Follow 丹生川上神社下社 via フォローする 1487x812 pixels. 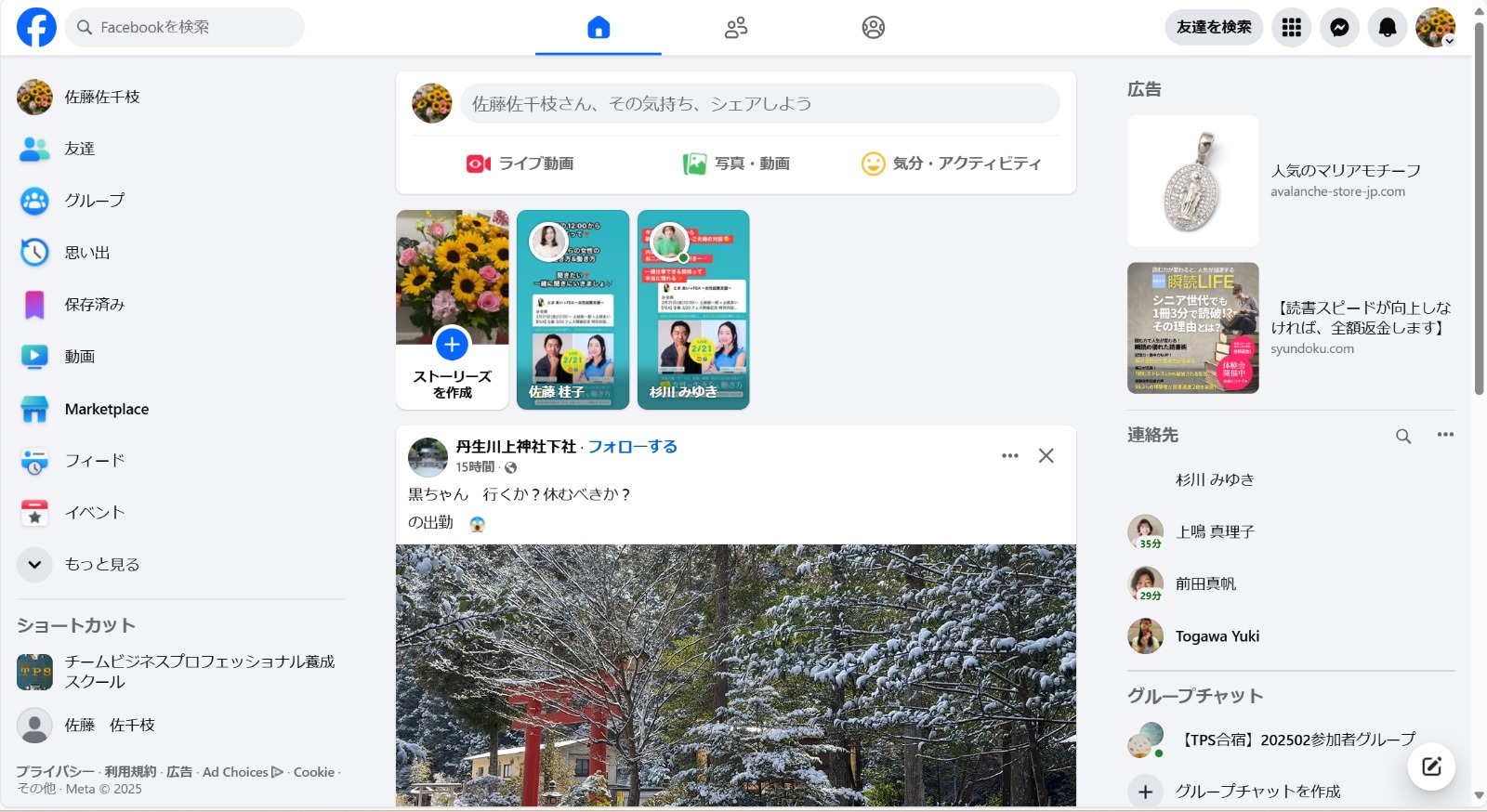[632, 447]
